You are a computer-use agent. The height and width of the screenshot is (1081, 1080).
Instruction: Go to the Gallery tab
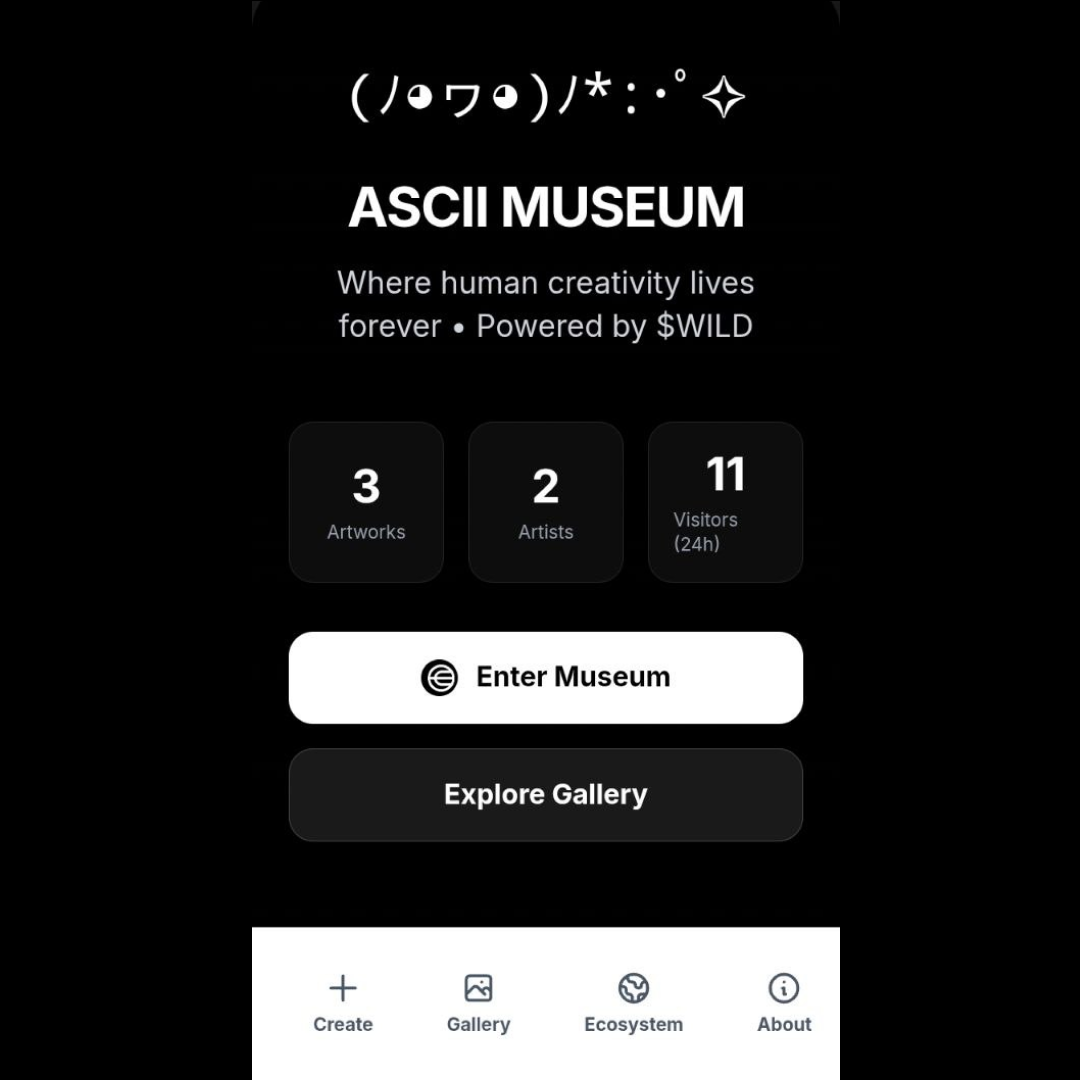click(478, 1003)
